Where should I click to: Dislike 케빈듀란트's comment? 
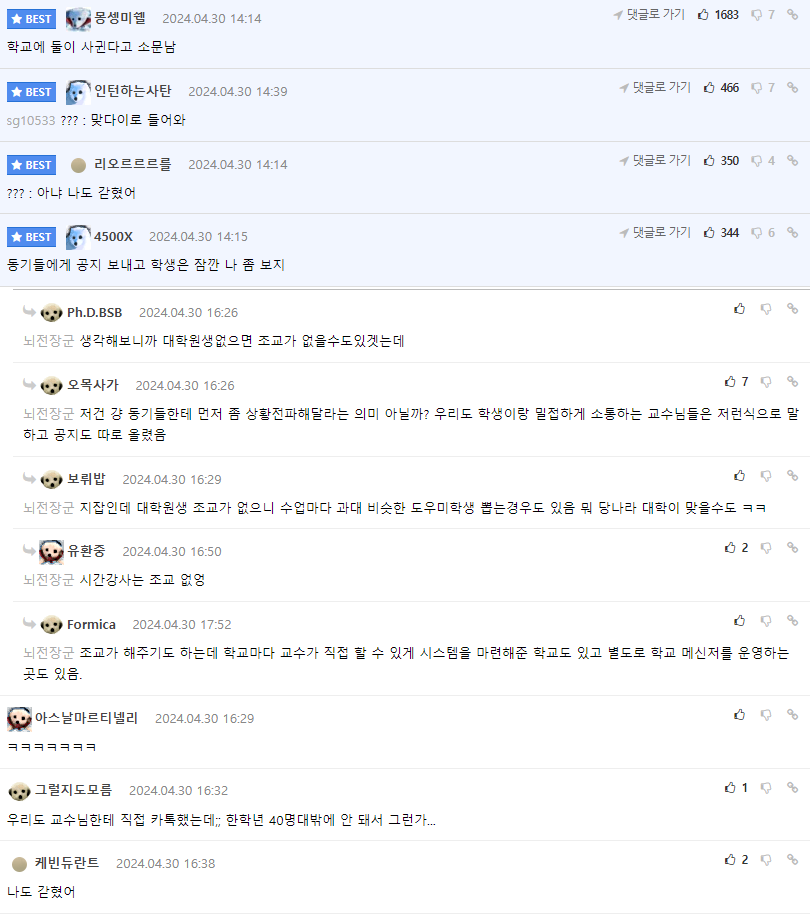coord(766,860)
